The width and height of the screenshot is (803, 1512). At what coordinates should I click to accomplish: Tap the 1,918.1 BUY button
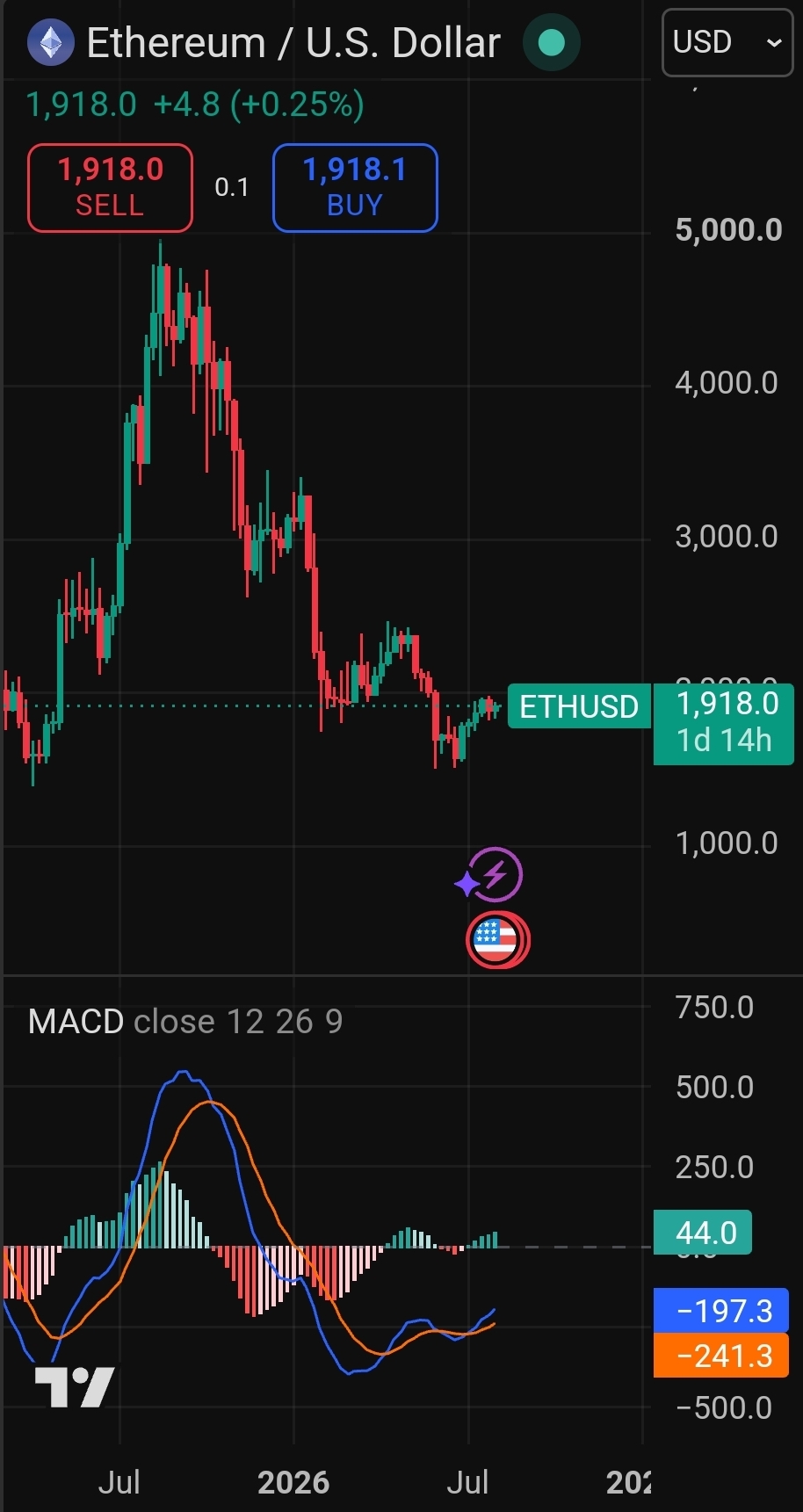click(355, 187)
